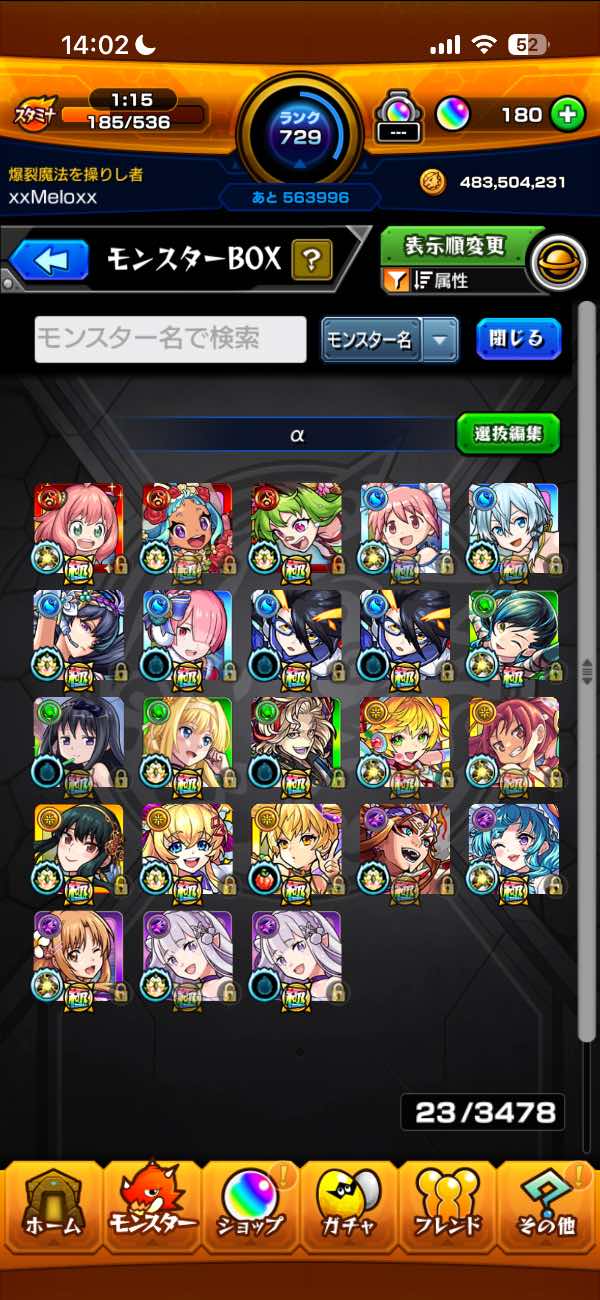Tap the 閉じる button
This screenshot has height=1300, width=600.
(517, 339)
